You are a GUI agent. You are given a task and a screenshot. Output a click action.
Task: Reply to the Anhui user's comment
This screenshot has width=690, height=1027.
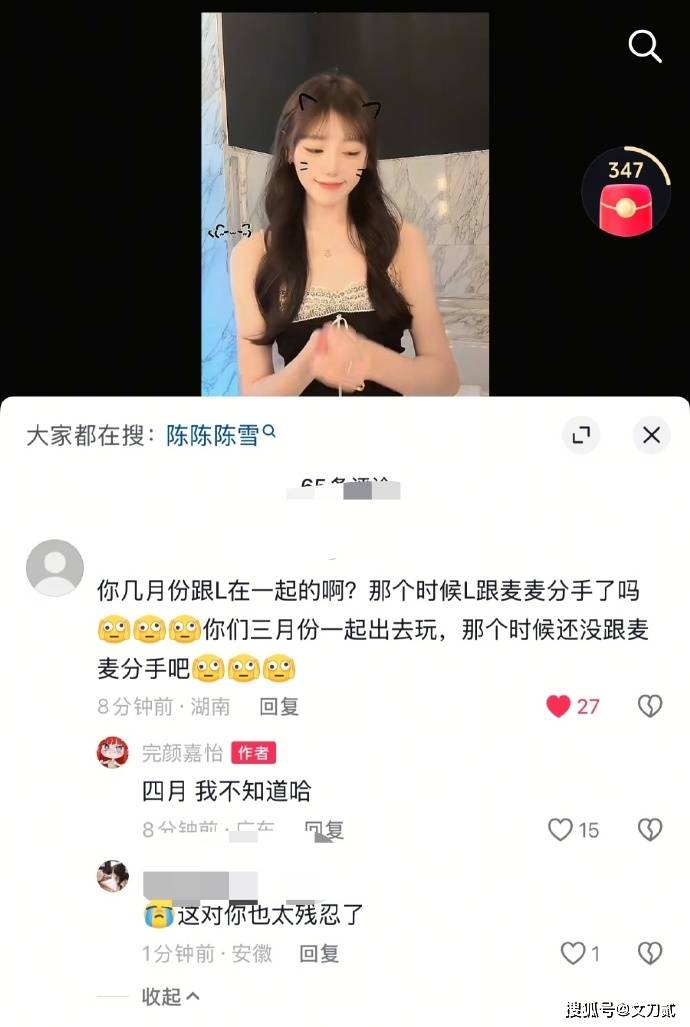coord(319,953)
